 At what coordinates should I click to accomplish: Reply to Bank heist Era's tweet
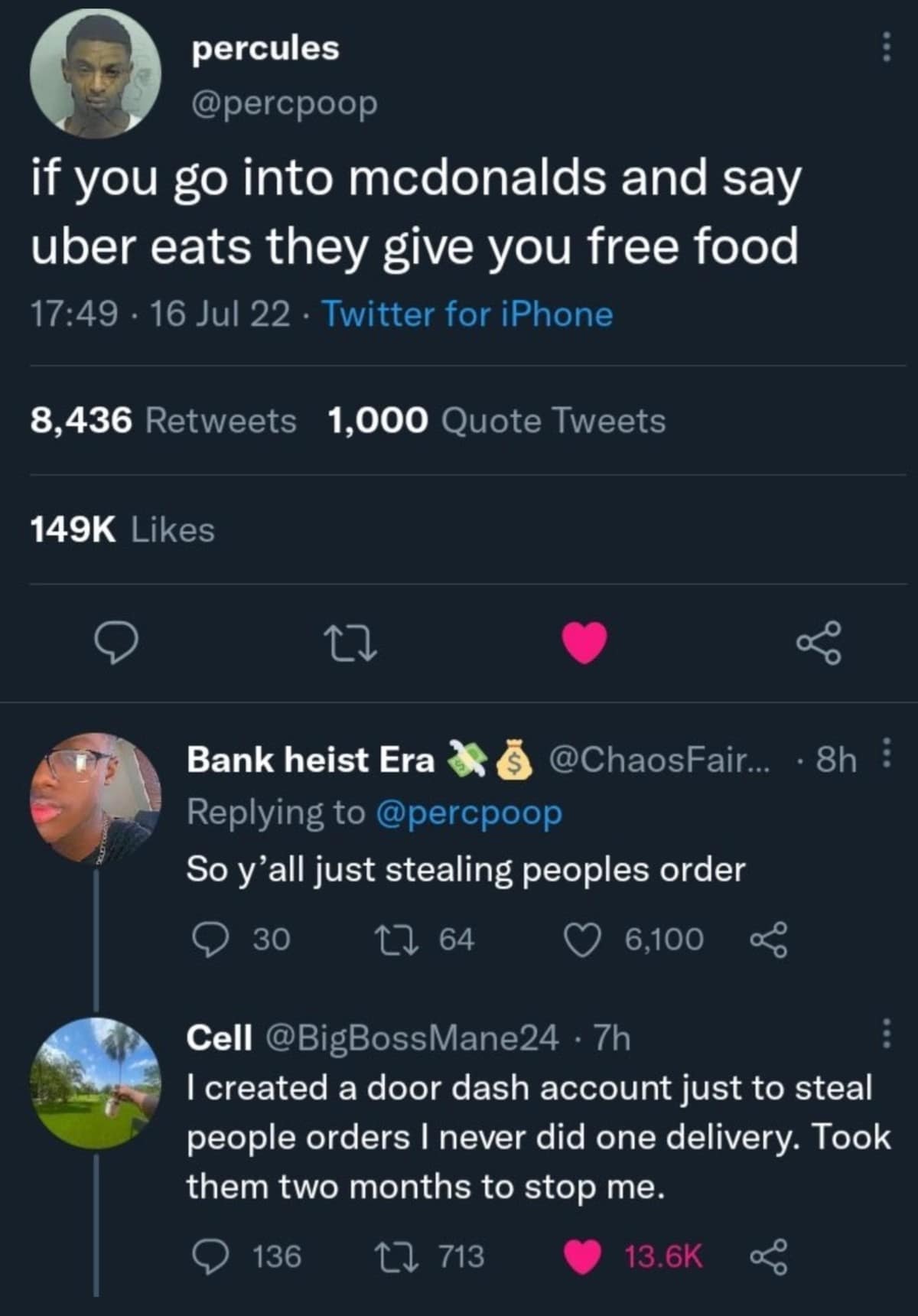(206, 940)
